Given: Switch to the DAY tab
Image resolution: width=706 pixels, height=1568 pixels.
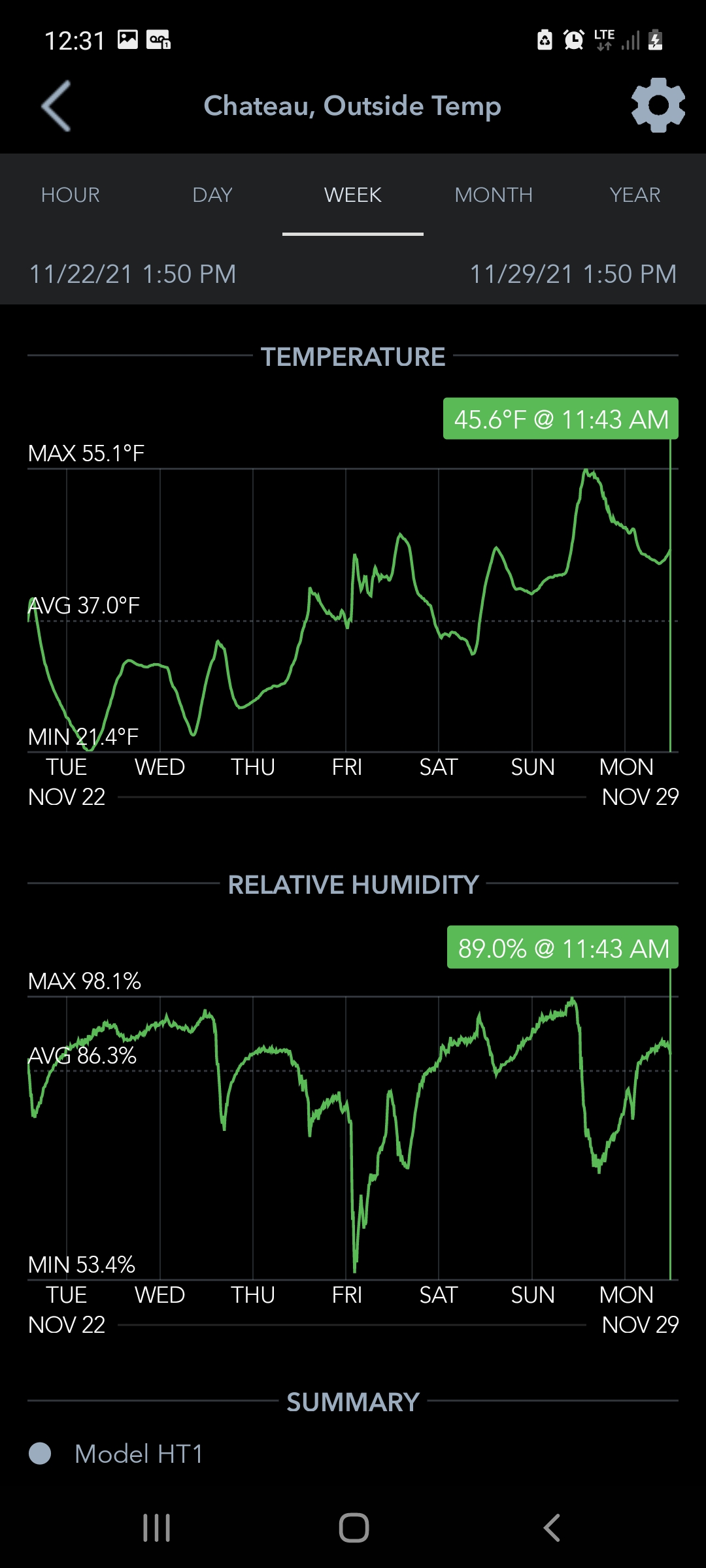Looking at the screenshot, I should click(x=212, y=195).
